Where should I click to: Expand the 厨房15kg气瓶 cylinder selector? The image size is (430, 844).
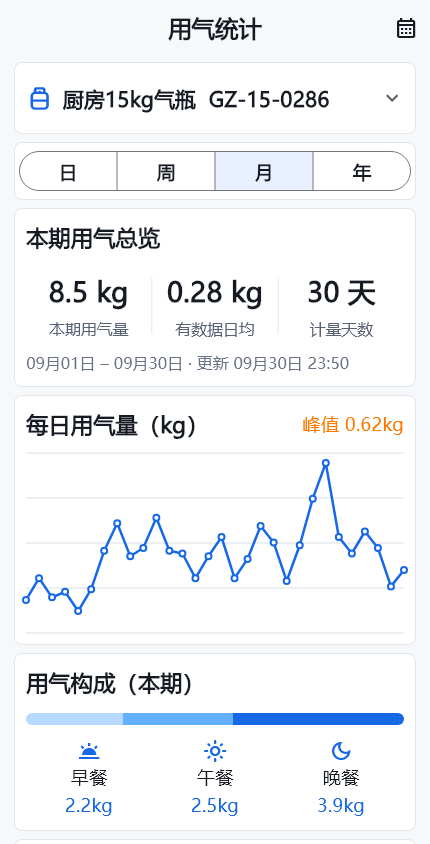[x=215, y=99]
